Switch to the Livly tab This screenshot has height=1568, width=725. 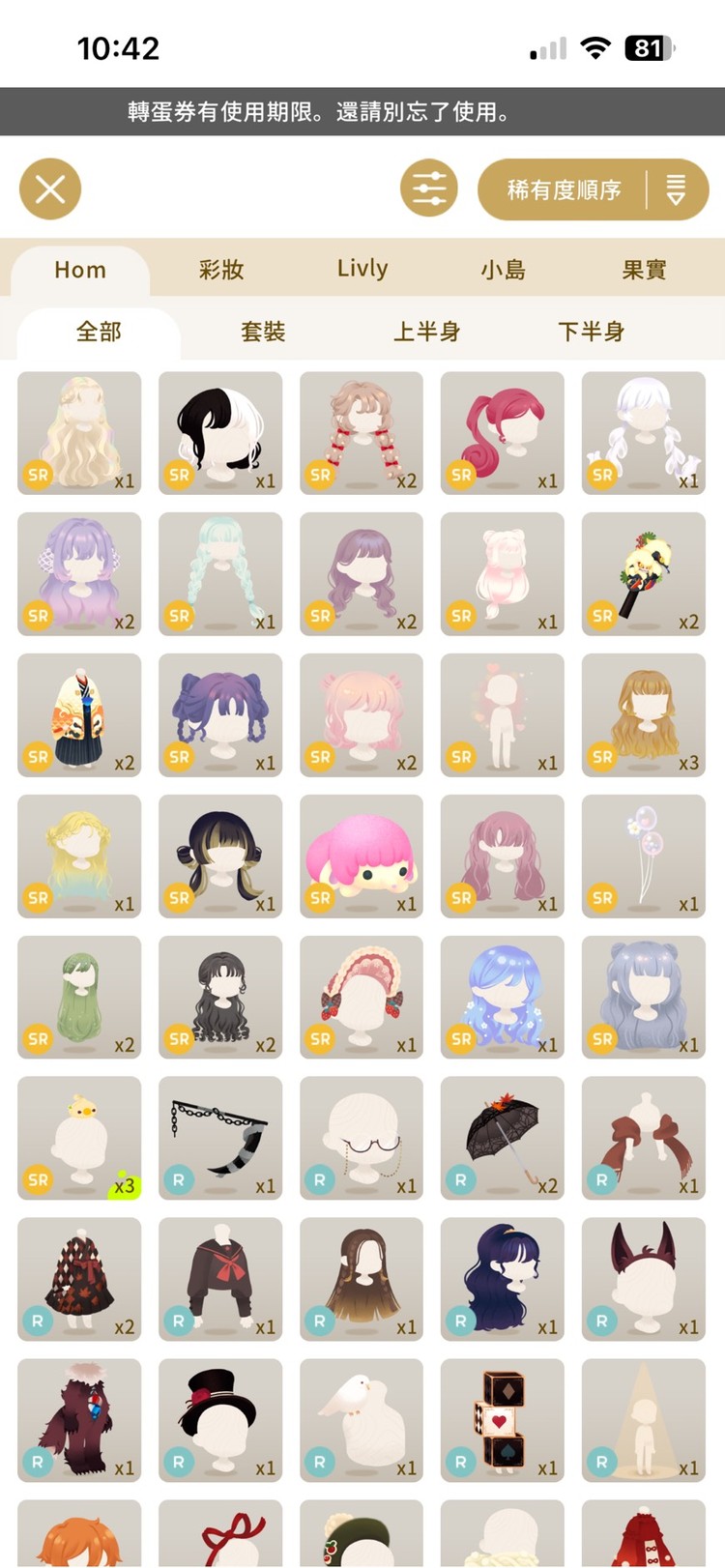362,270
